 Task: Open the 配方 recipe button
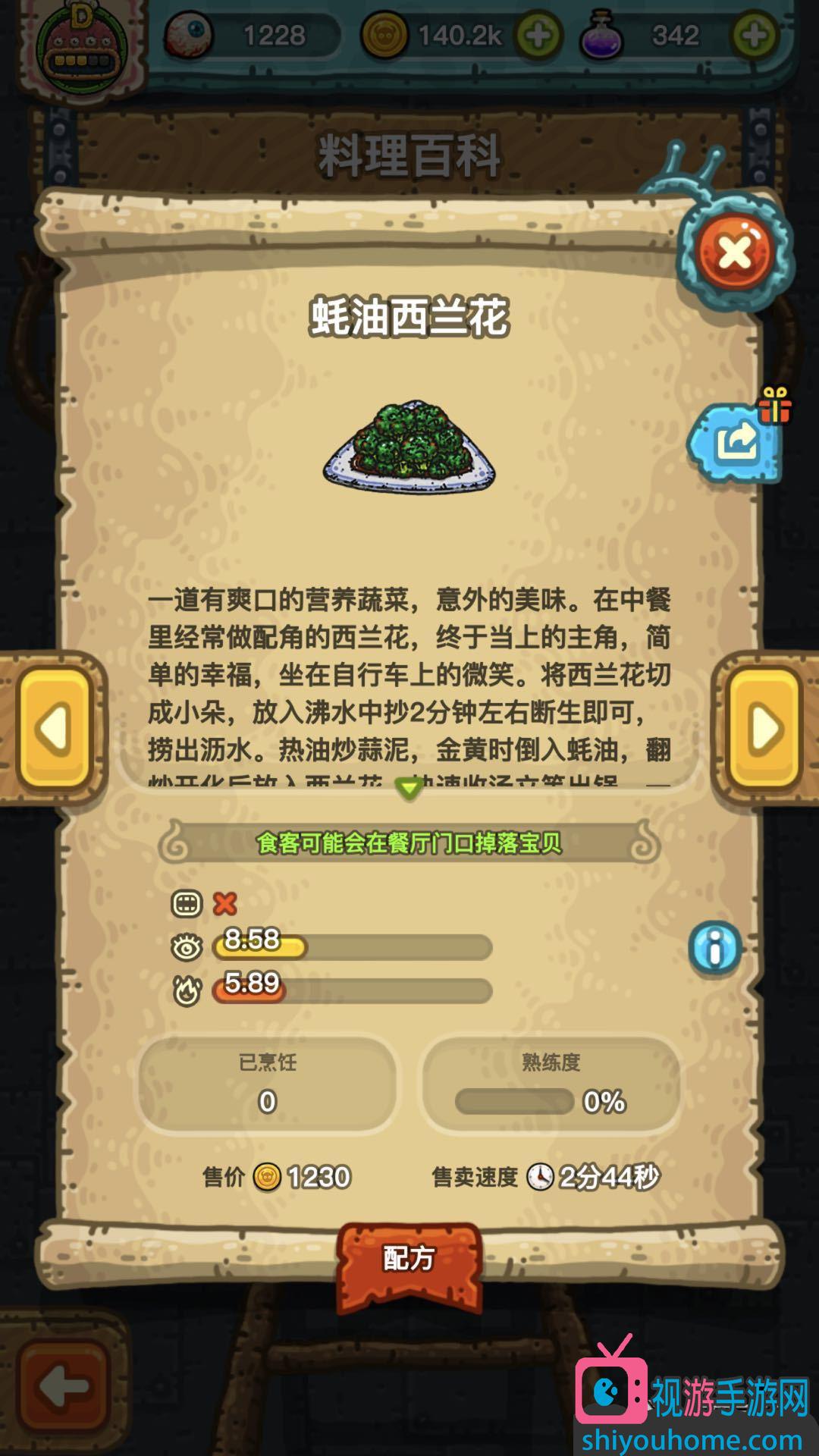[x=409, y=1260]
